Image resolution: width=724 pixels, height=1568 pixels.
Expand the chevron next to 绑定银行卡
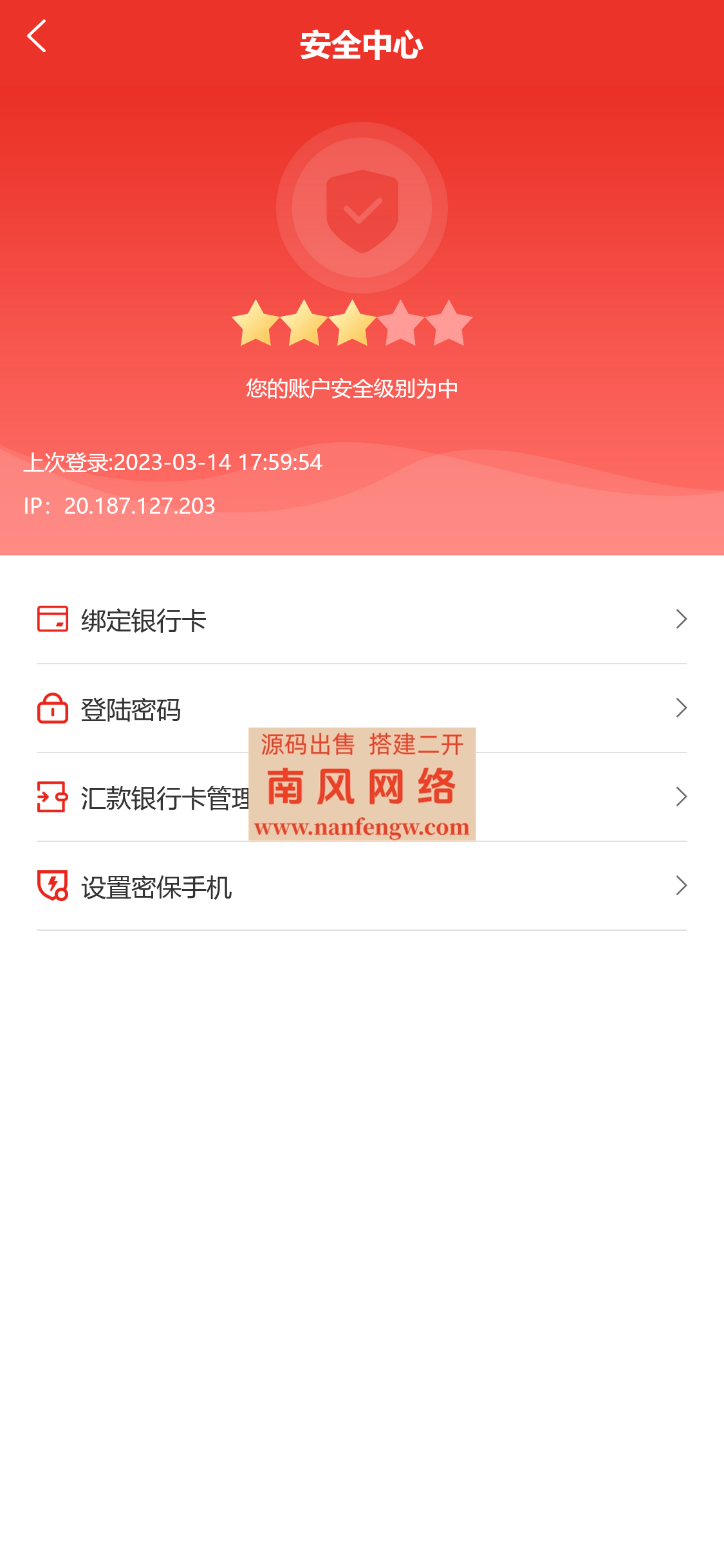(x=682, y=620)
